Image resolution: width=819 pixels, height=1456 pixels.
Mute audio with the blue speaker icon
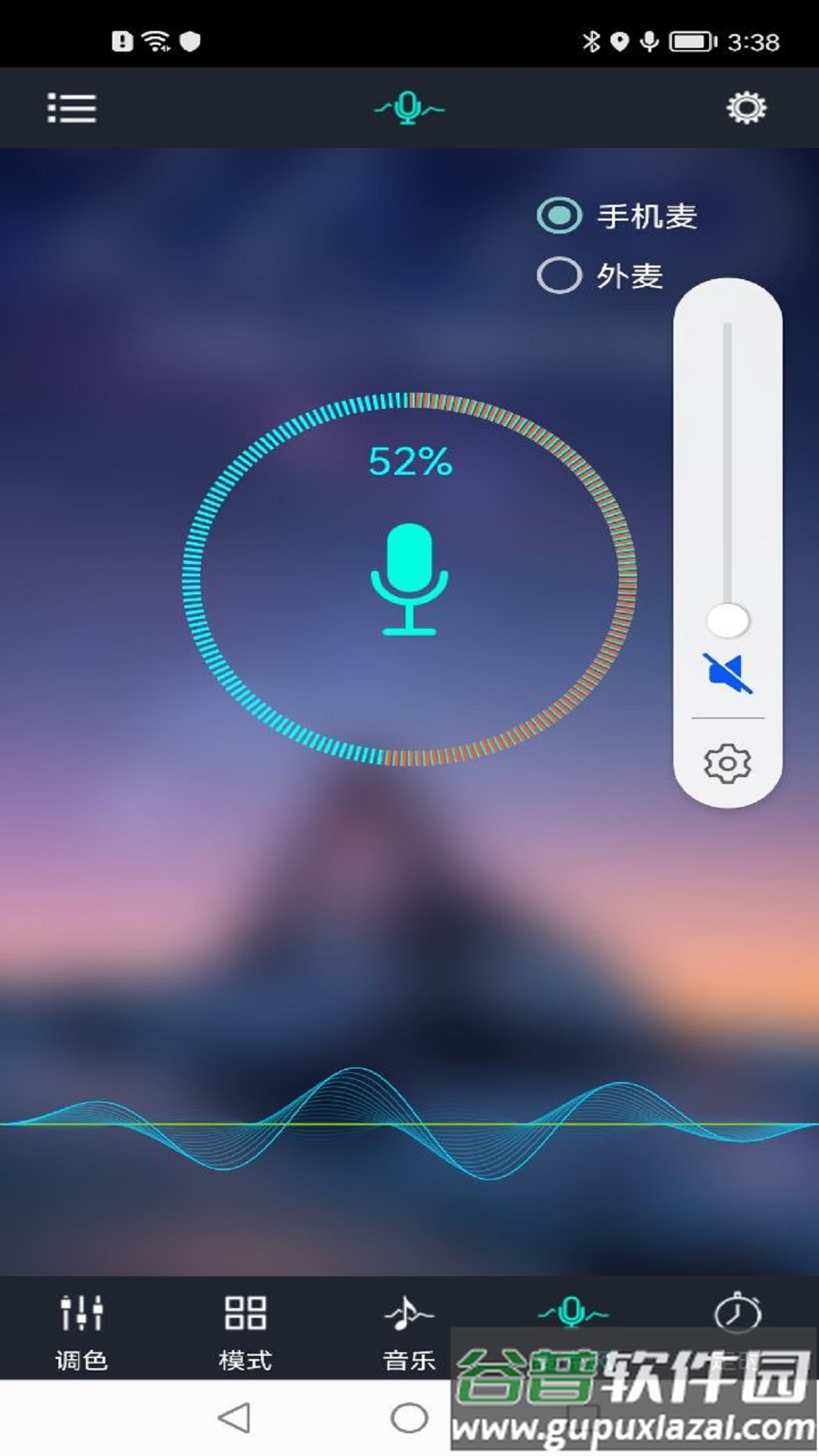[727, 673]
